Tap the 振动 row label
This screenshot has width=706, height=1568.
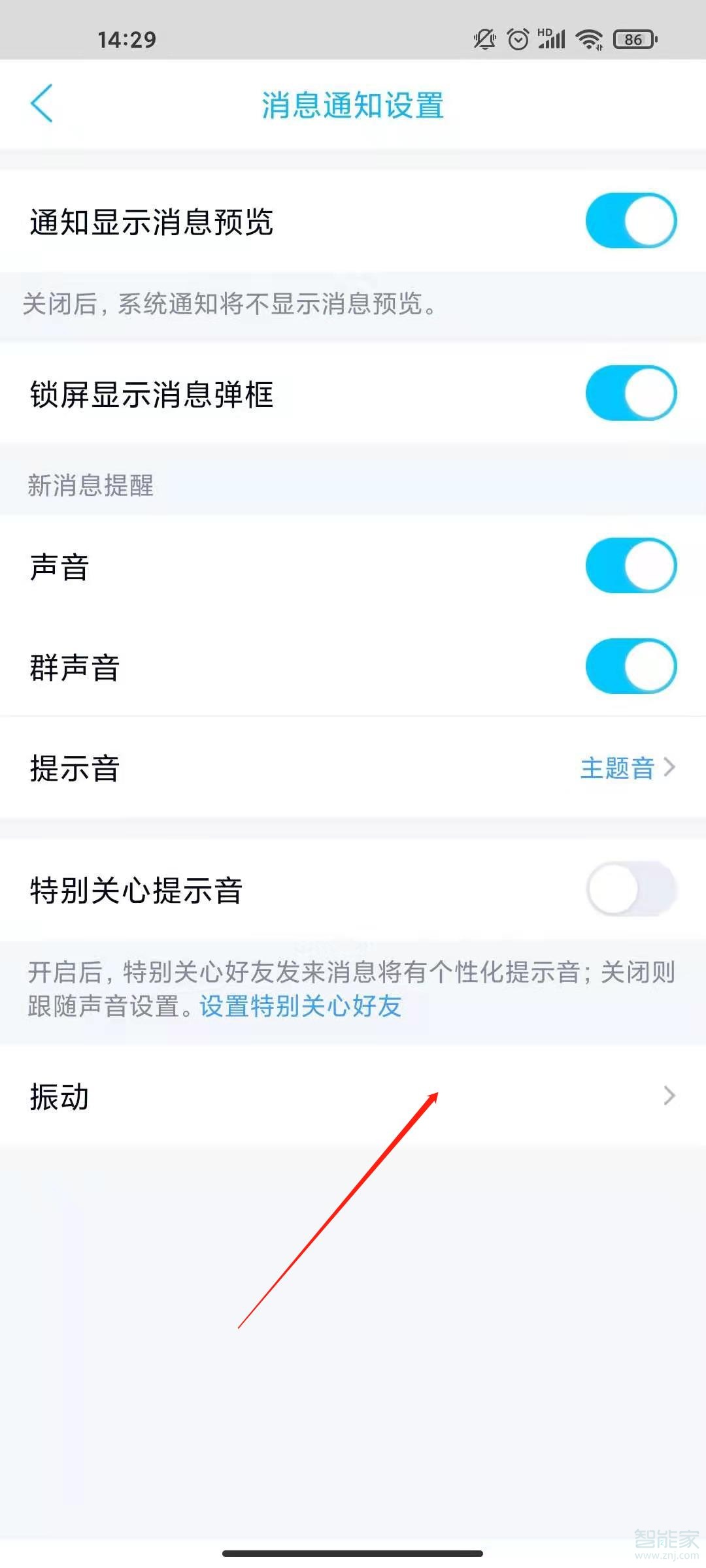tap(59, 1096)
